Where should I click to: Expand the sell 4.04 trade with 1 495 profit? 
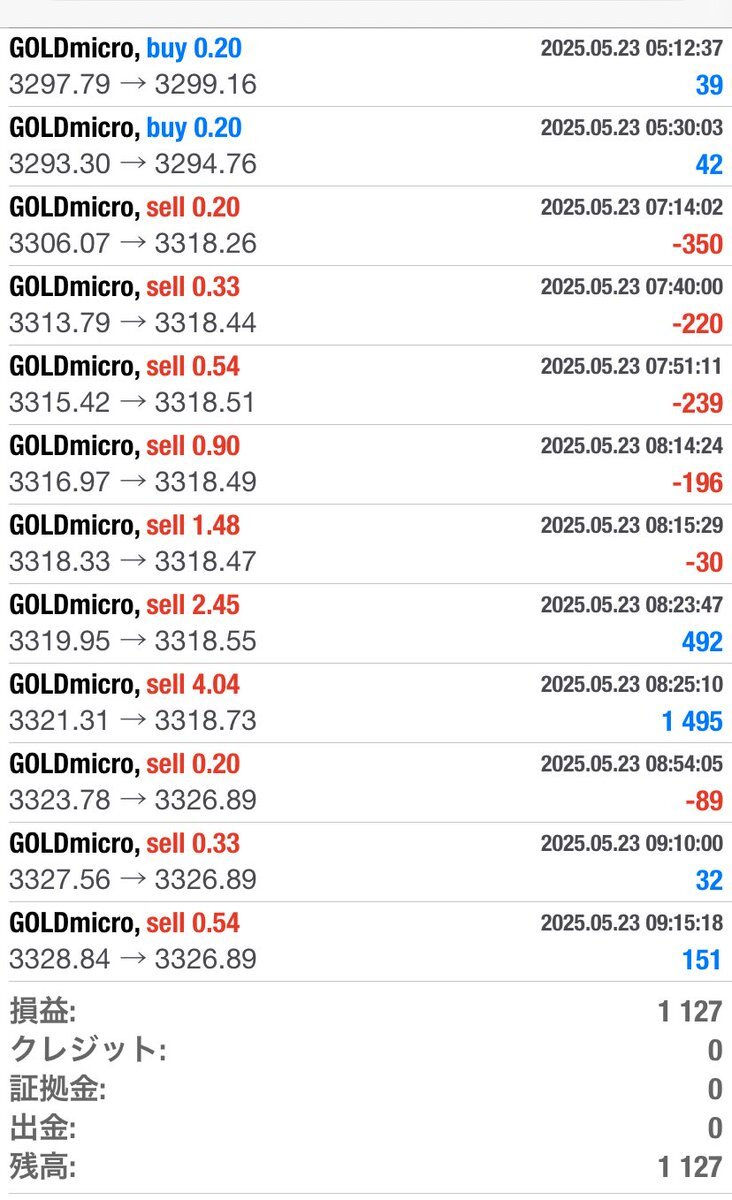coord(366,703)
